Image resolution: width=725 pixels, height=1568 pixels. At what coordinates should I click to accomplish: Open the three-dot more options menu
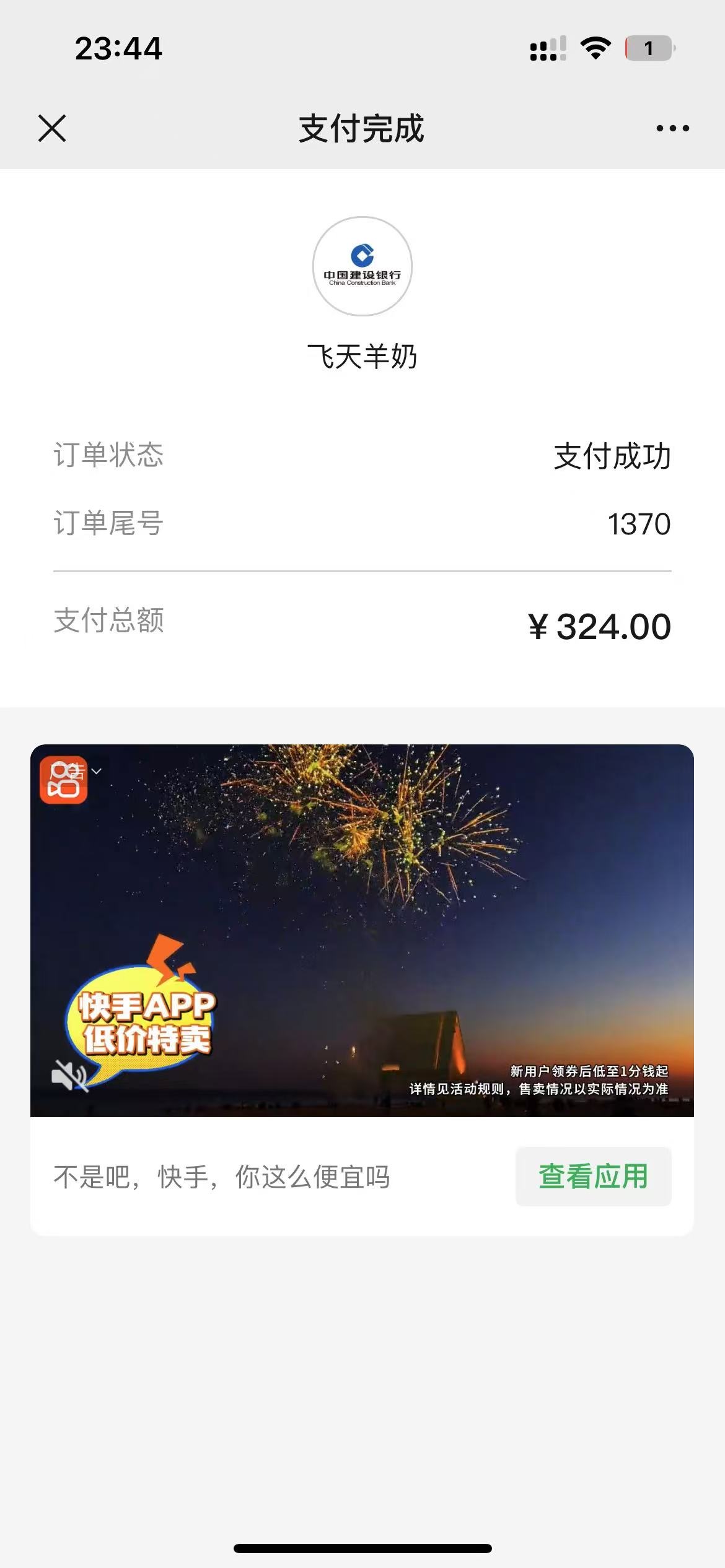672,128
